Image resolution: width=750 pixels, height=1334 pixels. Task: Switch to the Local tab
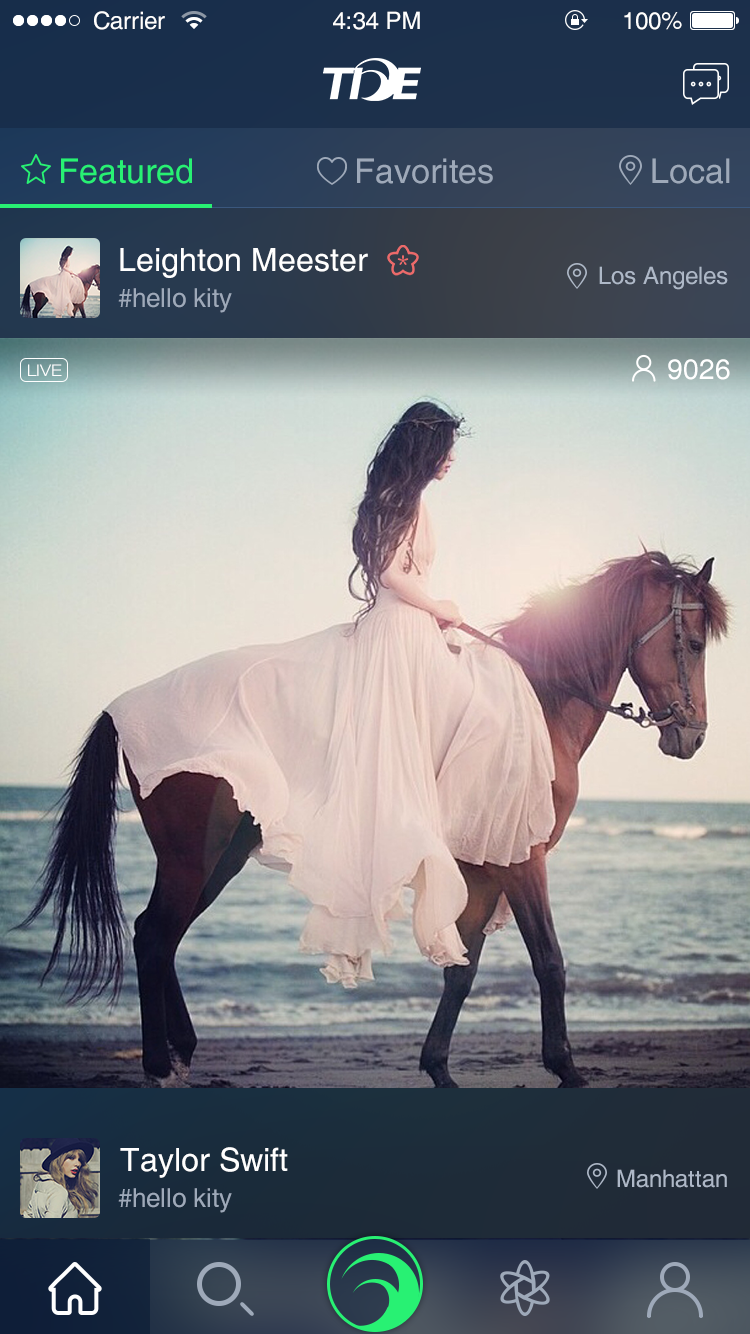pos(675,171)
